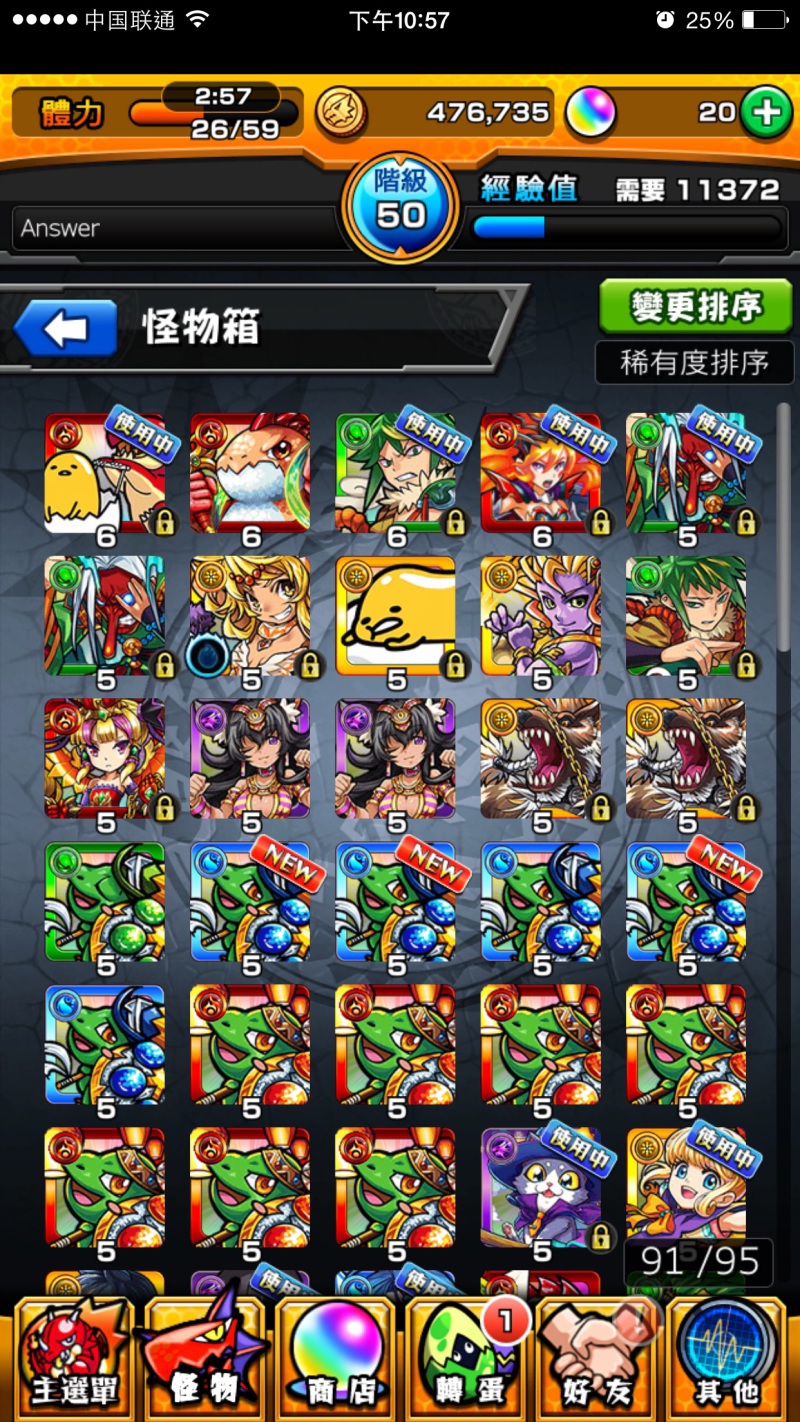Open the dinosaur hatching from an egg monster

[x=250, y=472]
